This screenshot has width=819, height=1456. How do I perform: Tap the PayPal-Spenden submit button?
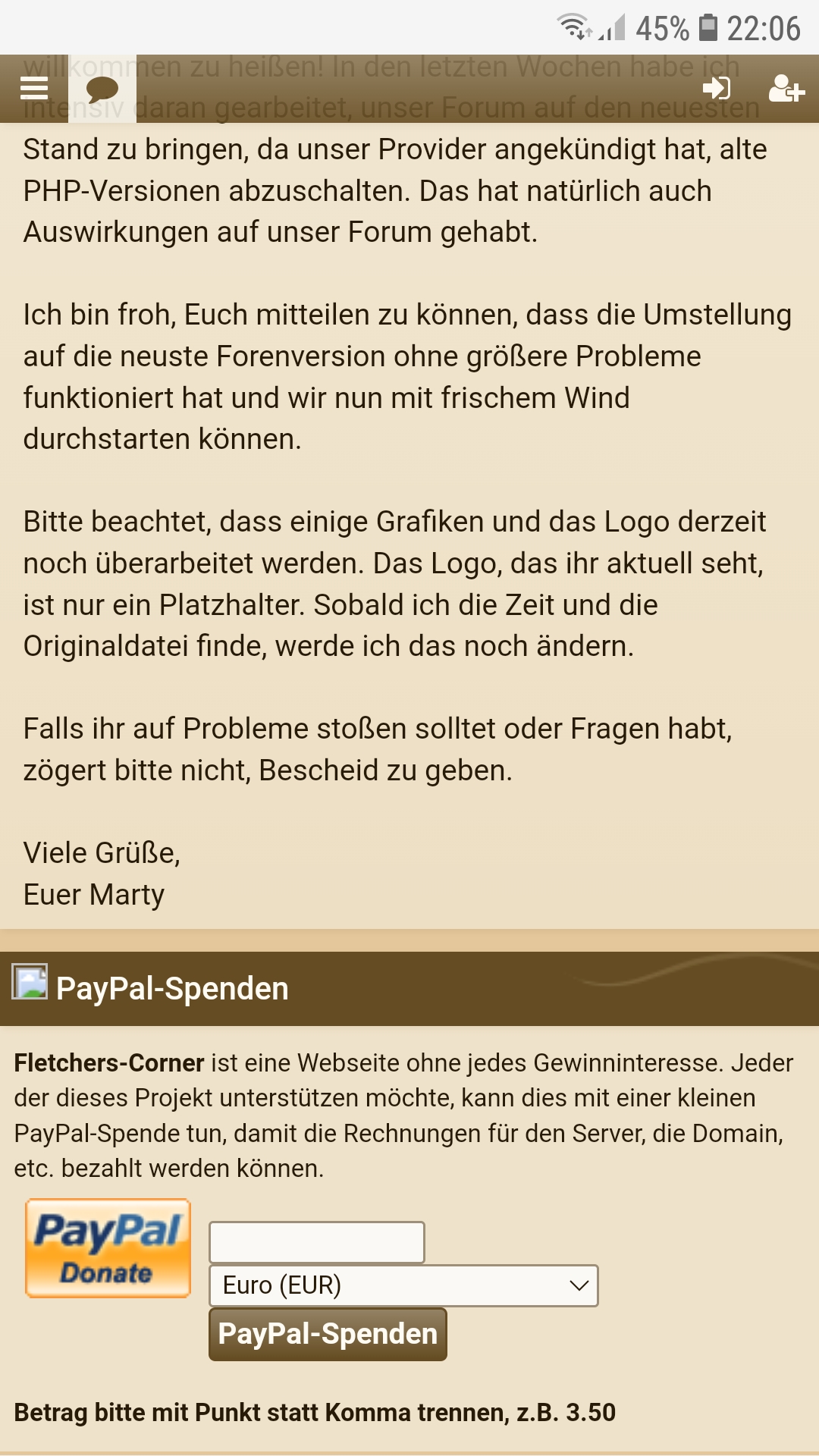tap(328, 1334)
